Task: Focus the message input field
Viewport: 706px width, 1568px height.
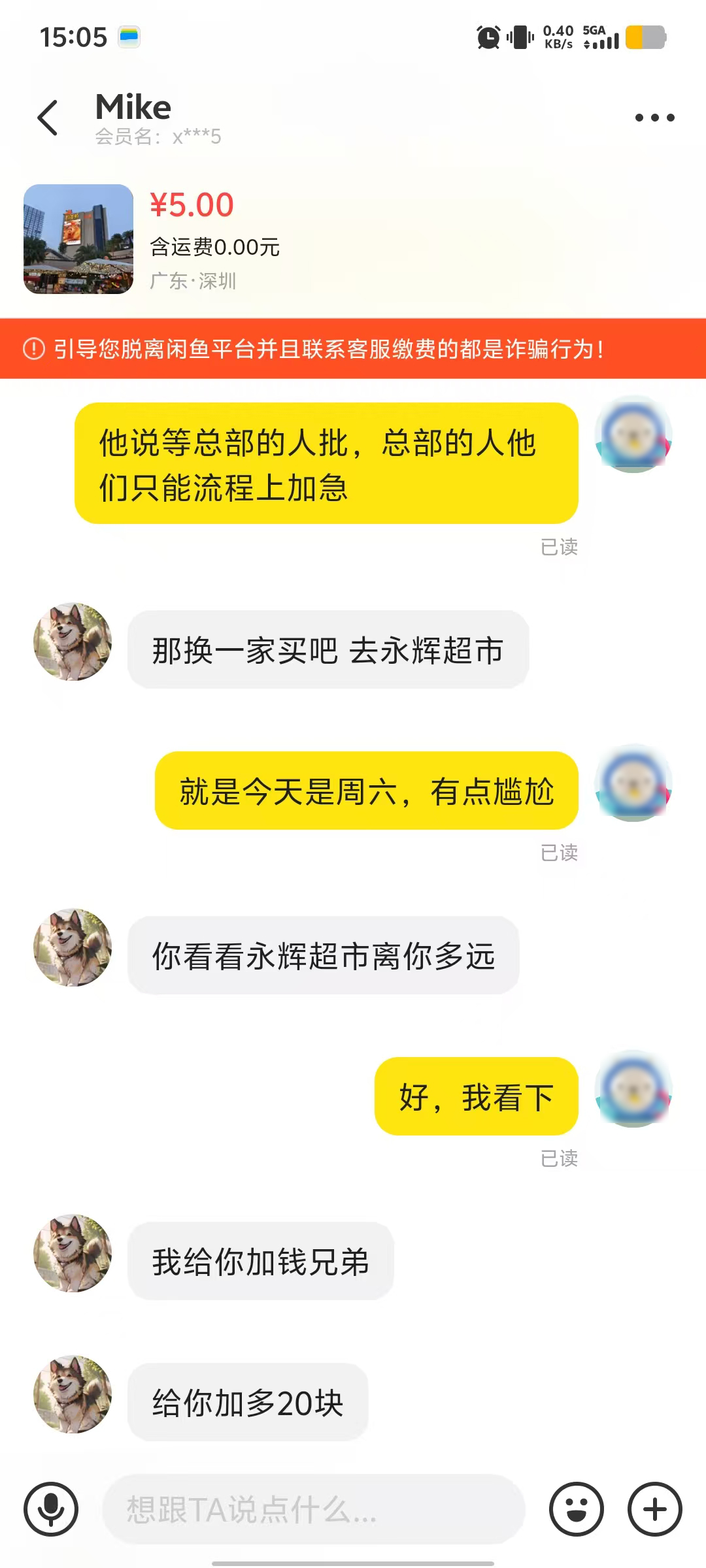Action: (314, 1509)
